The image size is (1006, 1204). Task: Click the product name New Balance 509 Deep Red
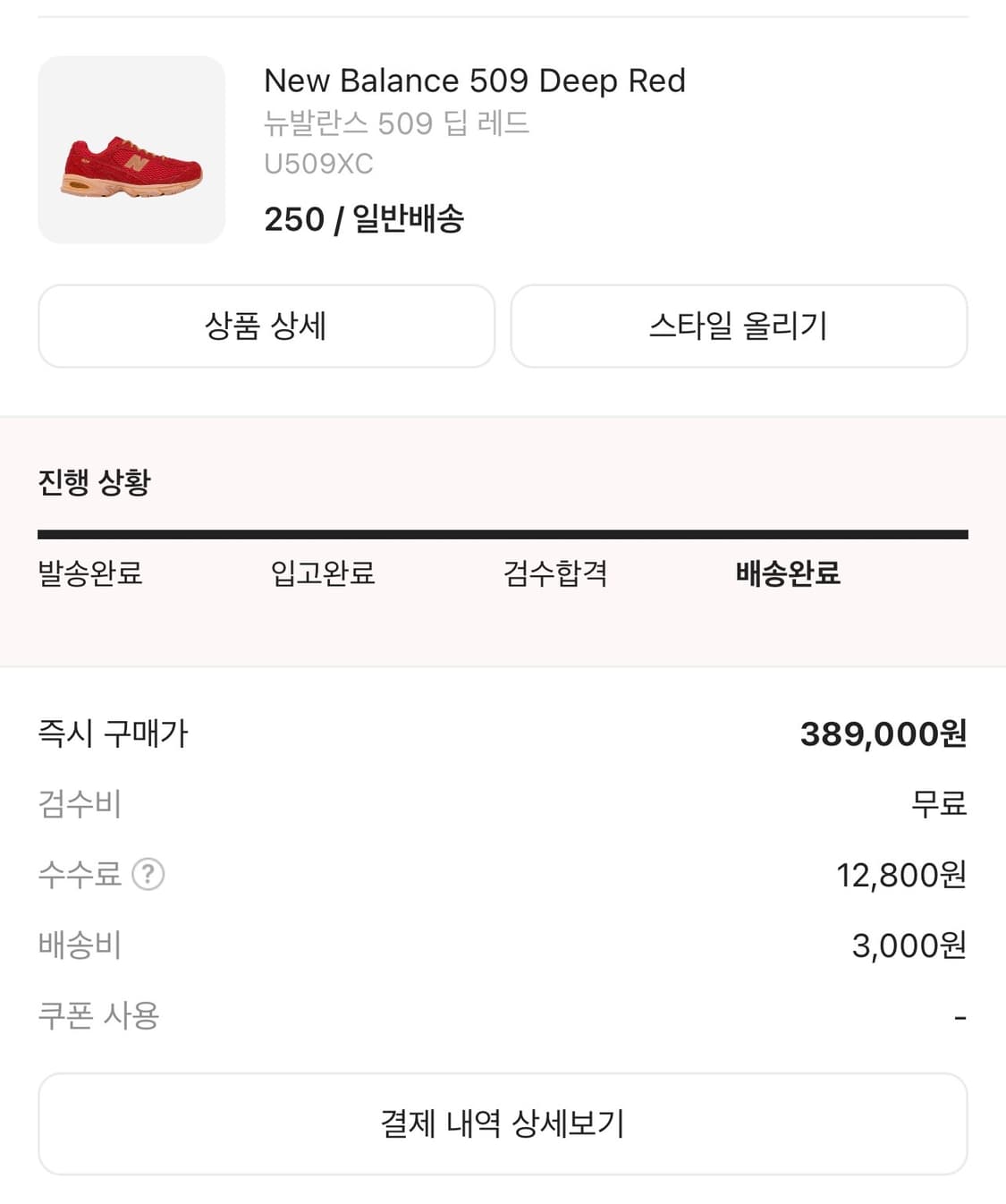point(475,81)
